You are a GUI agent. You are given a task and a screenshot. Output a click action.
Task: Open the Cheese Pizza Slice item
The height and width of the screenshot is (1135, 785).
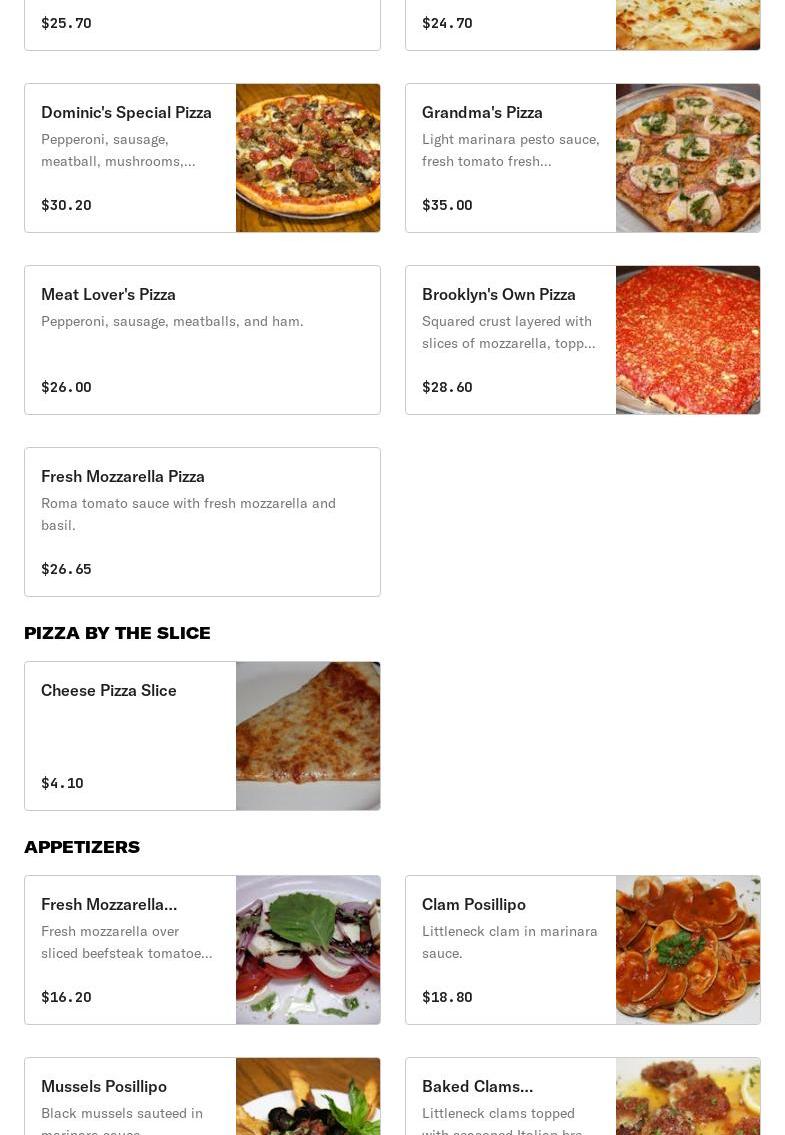click(x=202, y=736)
